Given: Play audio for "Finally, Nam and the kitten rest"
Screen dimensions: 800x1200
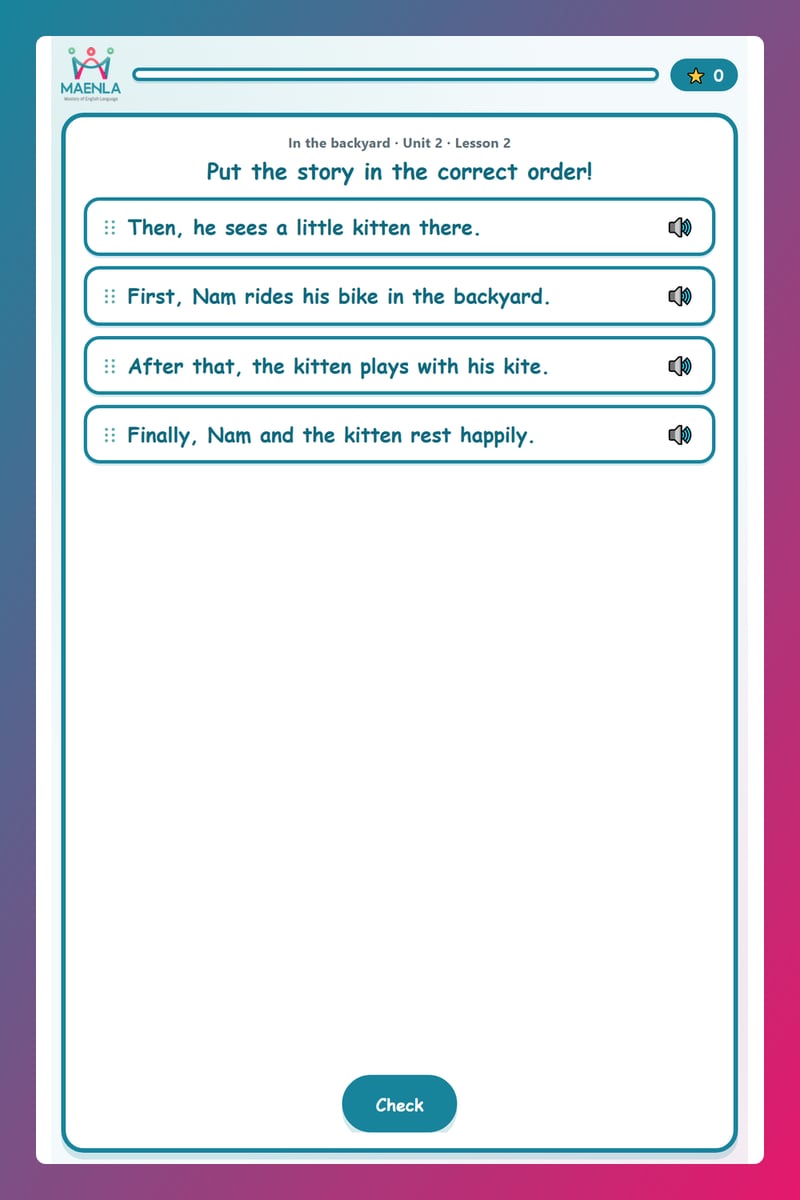Looking at the screenshot, I should tap(679, 435).
